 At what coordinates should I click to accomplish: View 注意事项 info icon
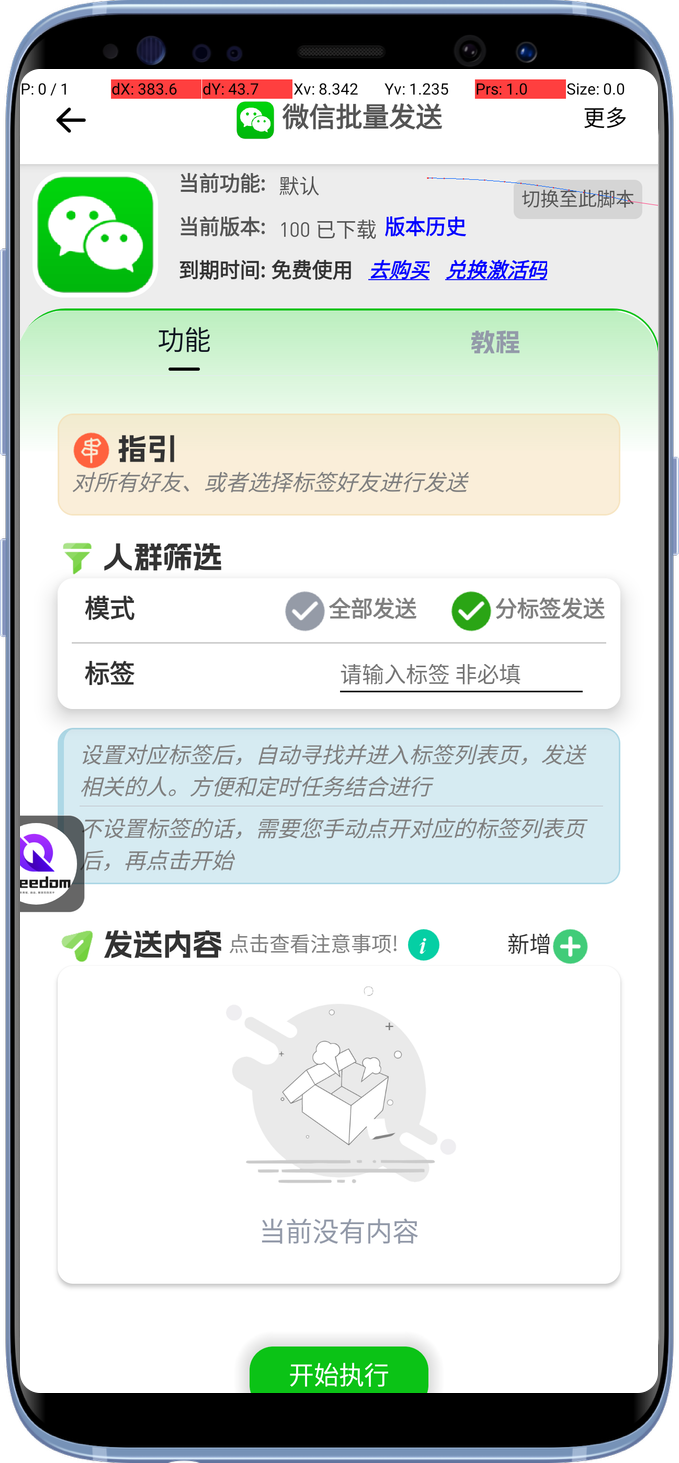424,945
